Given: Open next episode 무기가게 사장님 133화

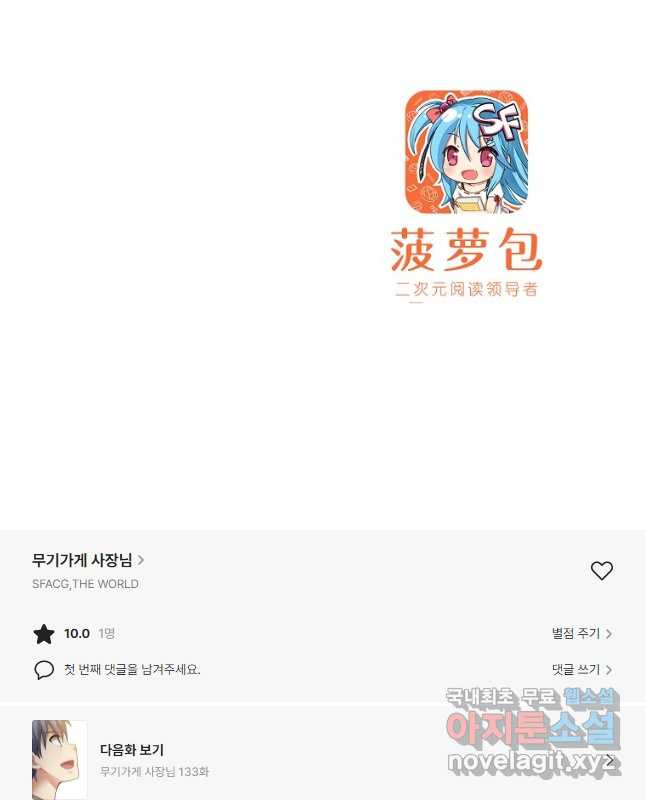Looking at the screenshot, I should click(x=154, y=760).
